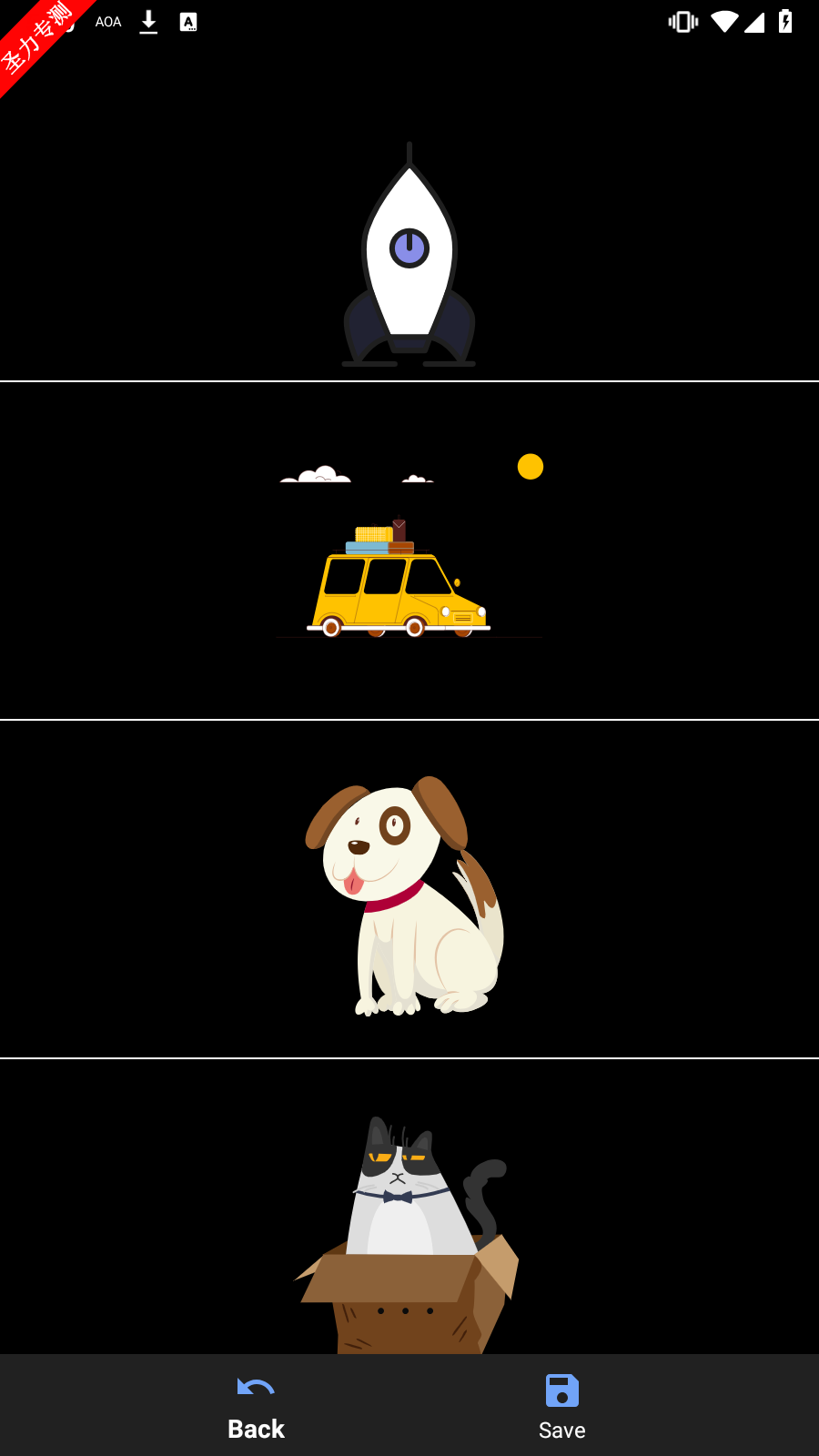Screen dimensions: 819x1456
Task: Select the rocket animation tile
Action: point(409,255)
